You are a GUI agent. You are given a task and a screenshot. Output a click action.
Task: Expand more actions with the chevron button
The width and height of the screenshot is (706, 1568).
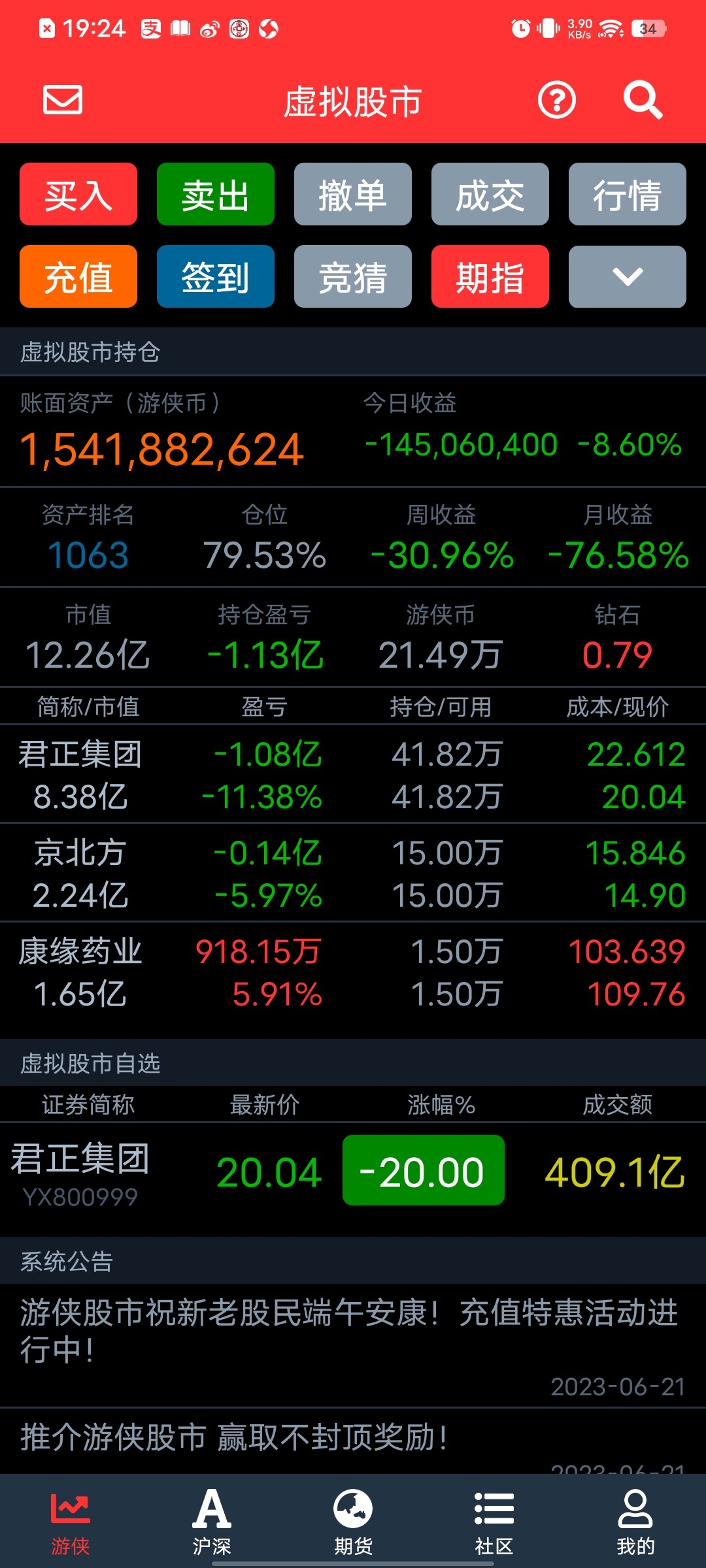[x=628, y=276]
